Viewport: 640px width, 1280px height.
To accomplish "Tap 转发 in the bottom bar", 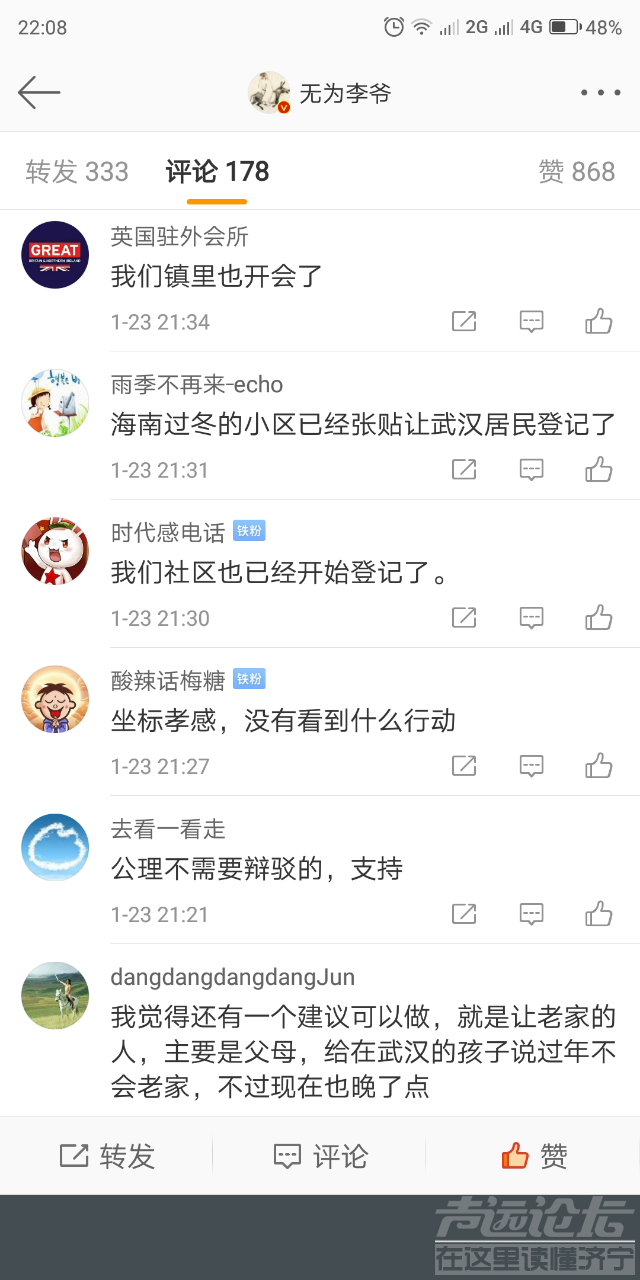I will tap(107, 1156).
